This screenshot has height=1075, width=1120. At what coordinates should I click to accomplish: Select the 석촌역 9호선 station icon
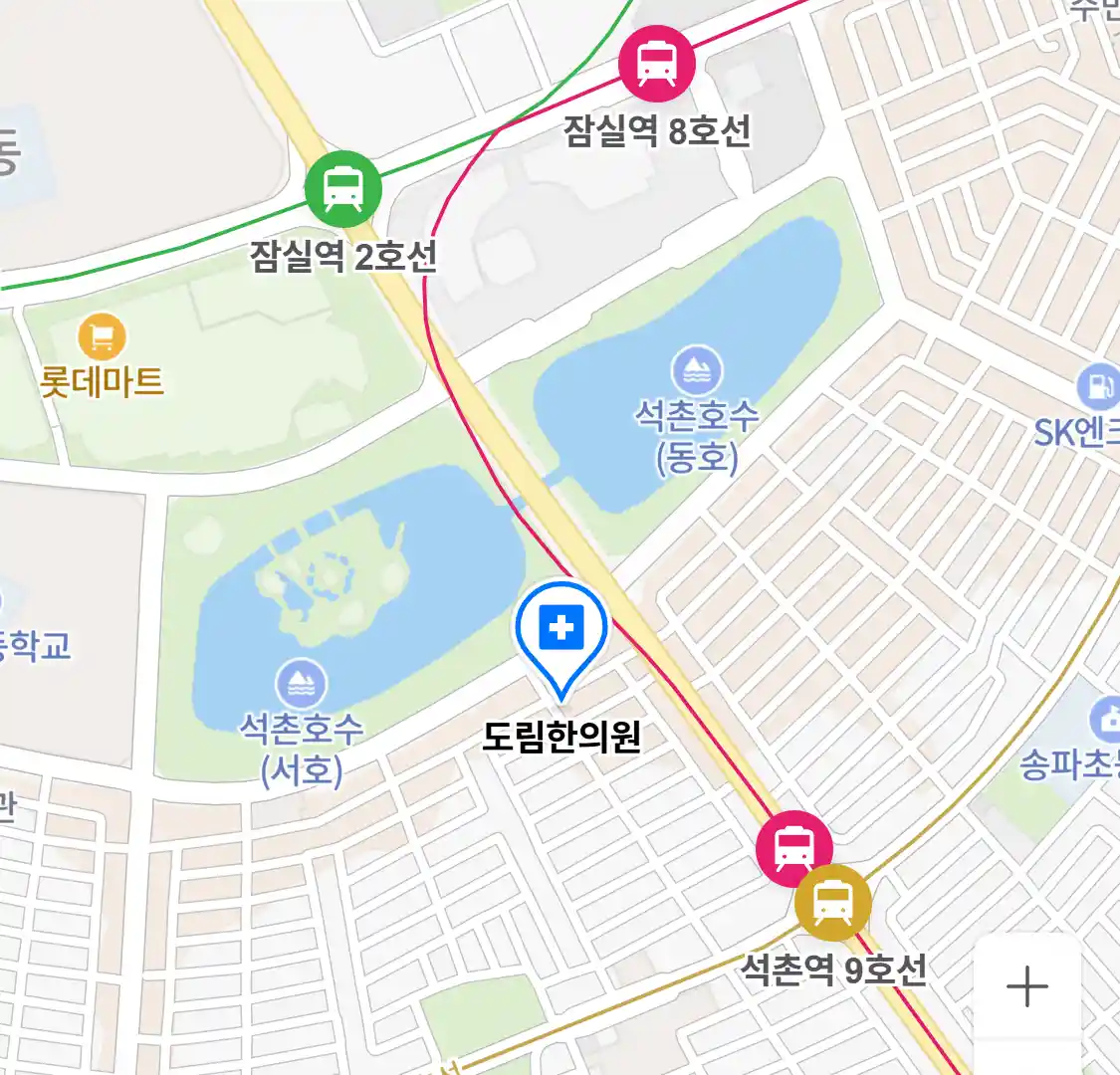coord(832,903)
